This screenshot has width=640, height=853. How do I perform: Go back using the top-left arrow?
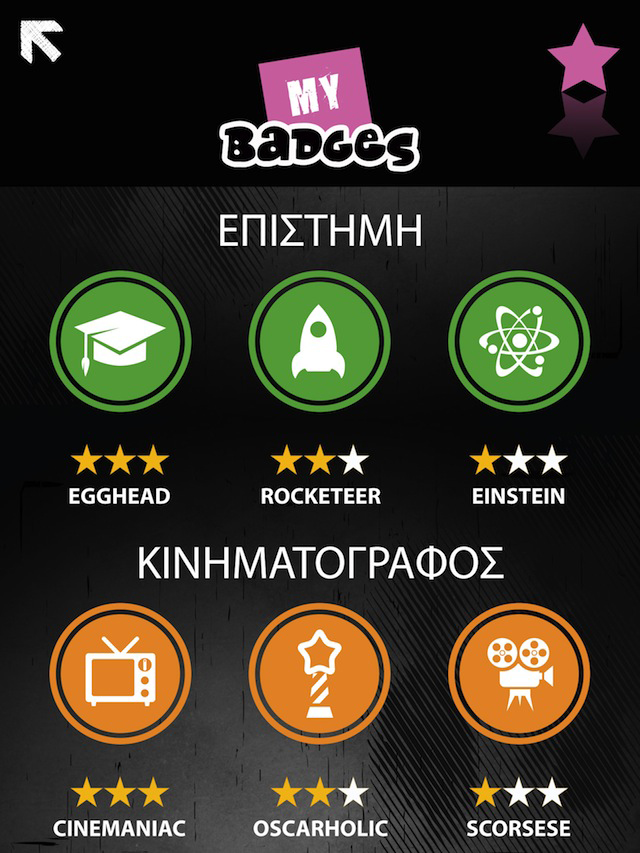(x=41, y=41)
